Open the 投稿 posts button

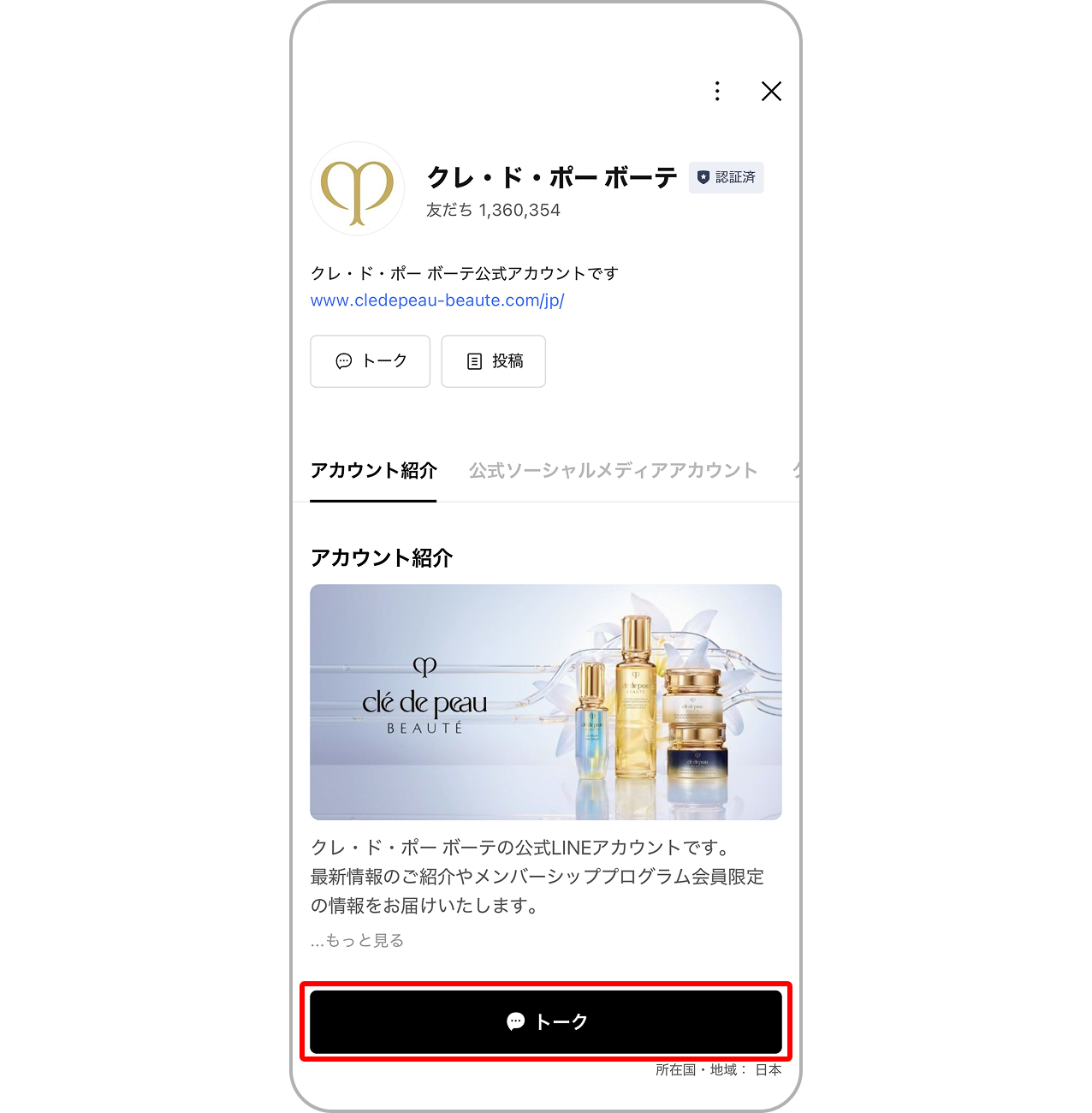coord(493,361)
